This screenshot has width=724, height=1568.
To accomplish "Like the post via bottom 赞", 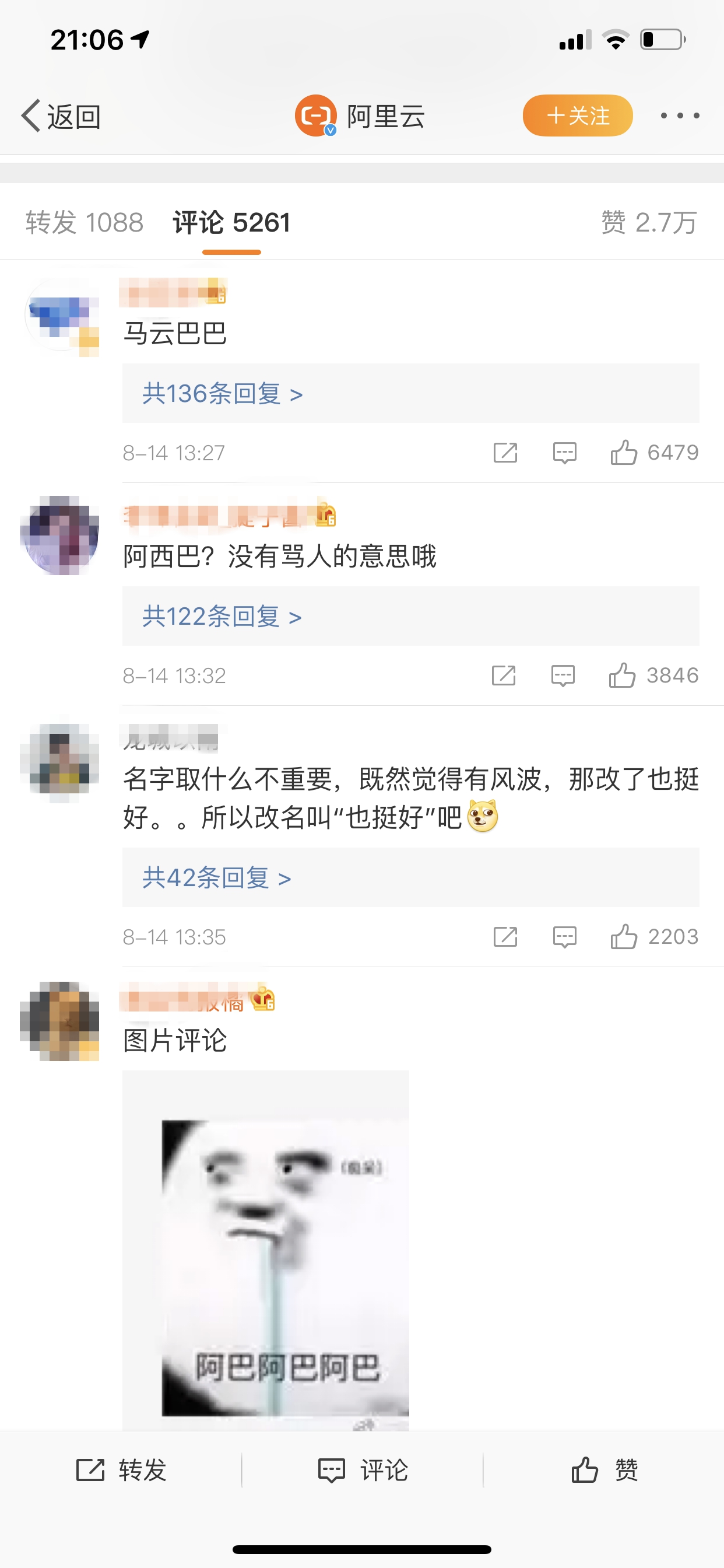I will pyautogui.click(x=604, y=1470).
